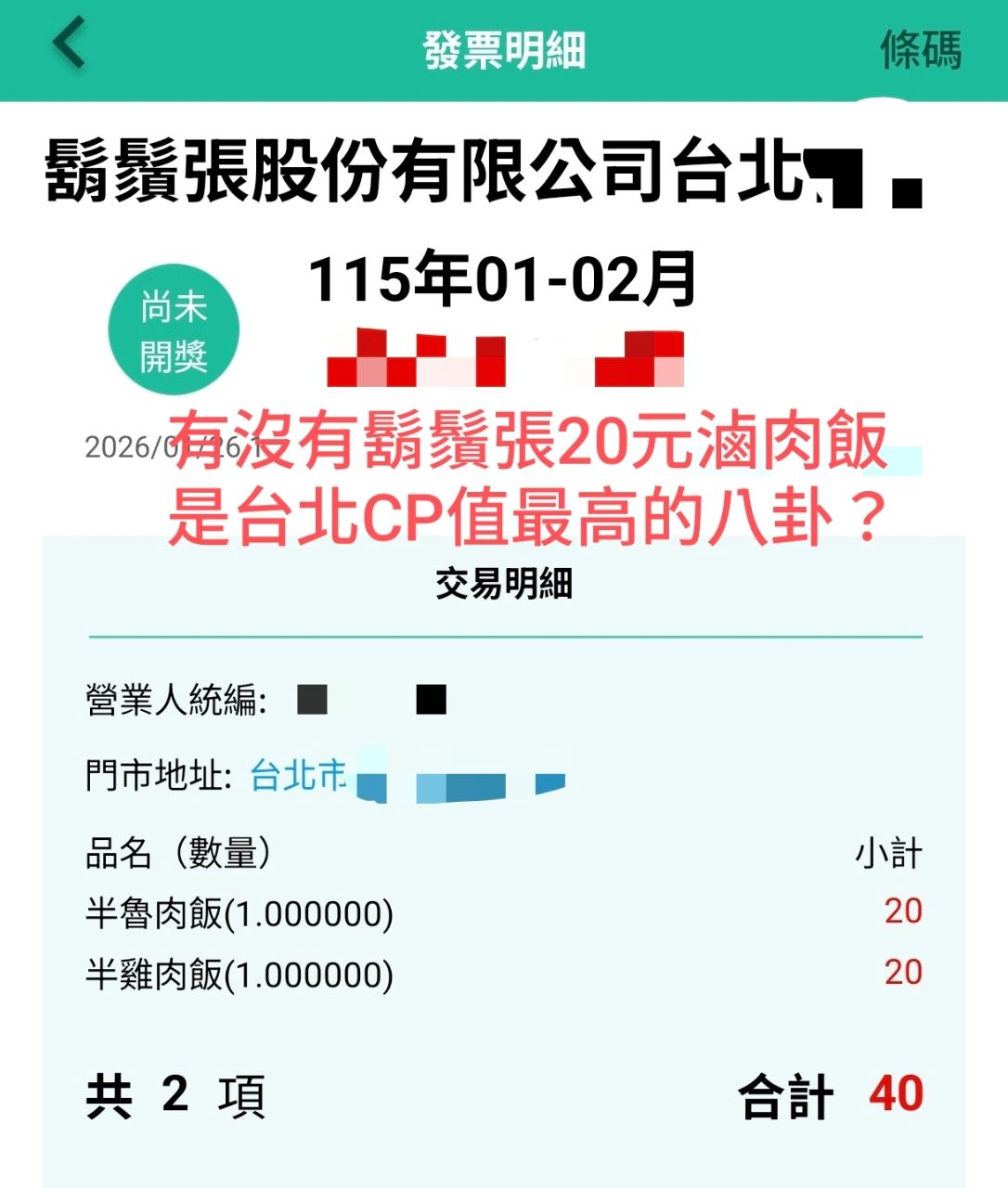This screenshot has width=1008, height=1188.
Task: Open the blue store address link
Action: point(406,778)
